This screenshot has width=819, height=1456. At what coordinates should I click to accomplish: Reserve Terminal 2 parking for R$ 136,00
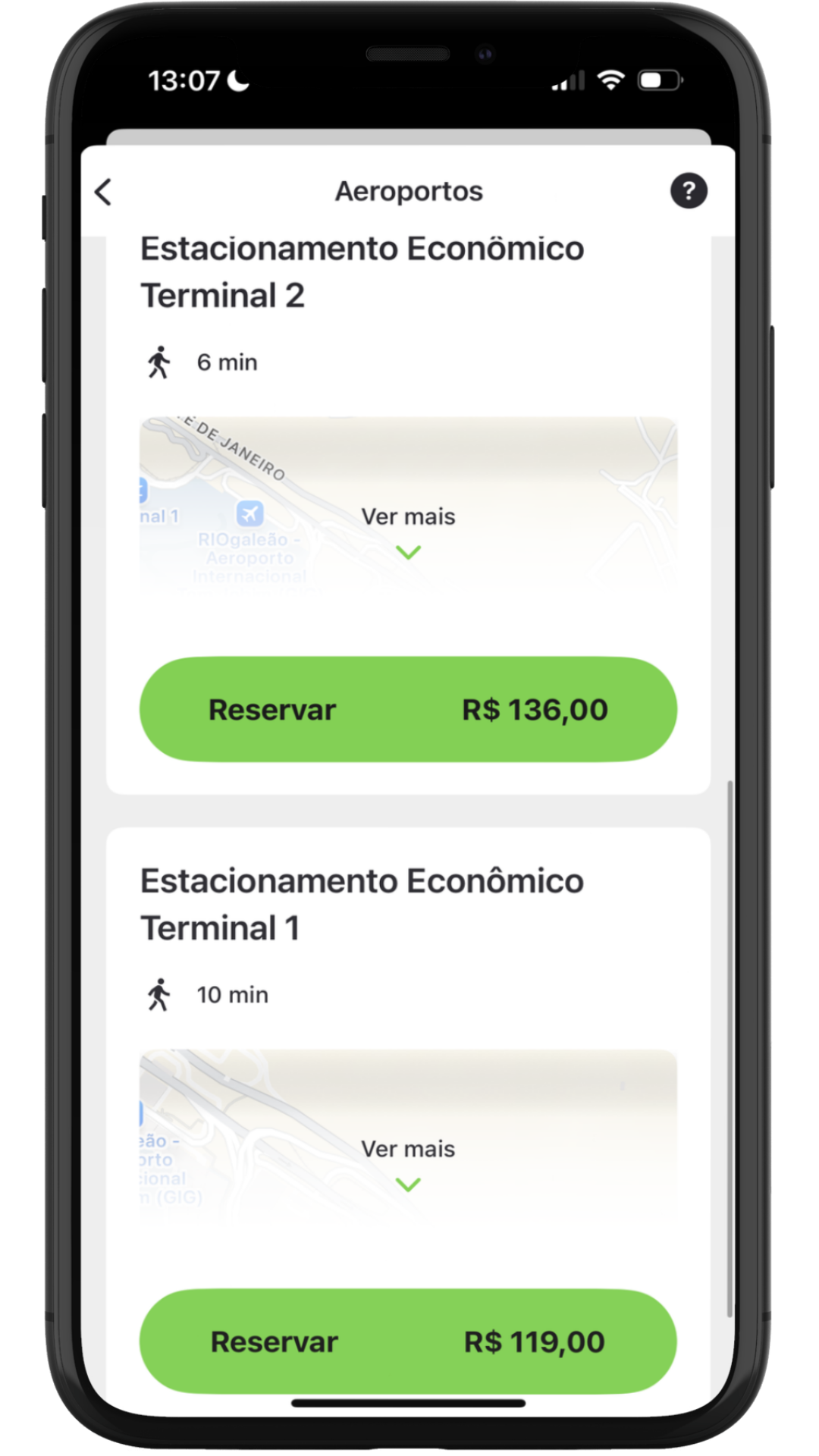408,710
